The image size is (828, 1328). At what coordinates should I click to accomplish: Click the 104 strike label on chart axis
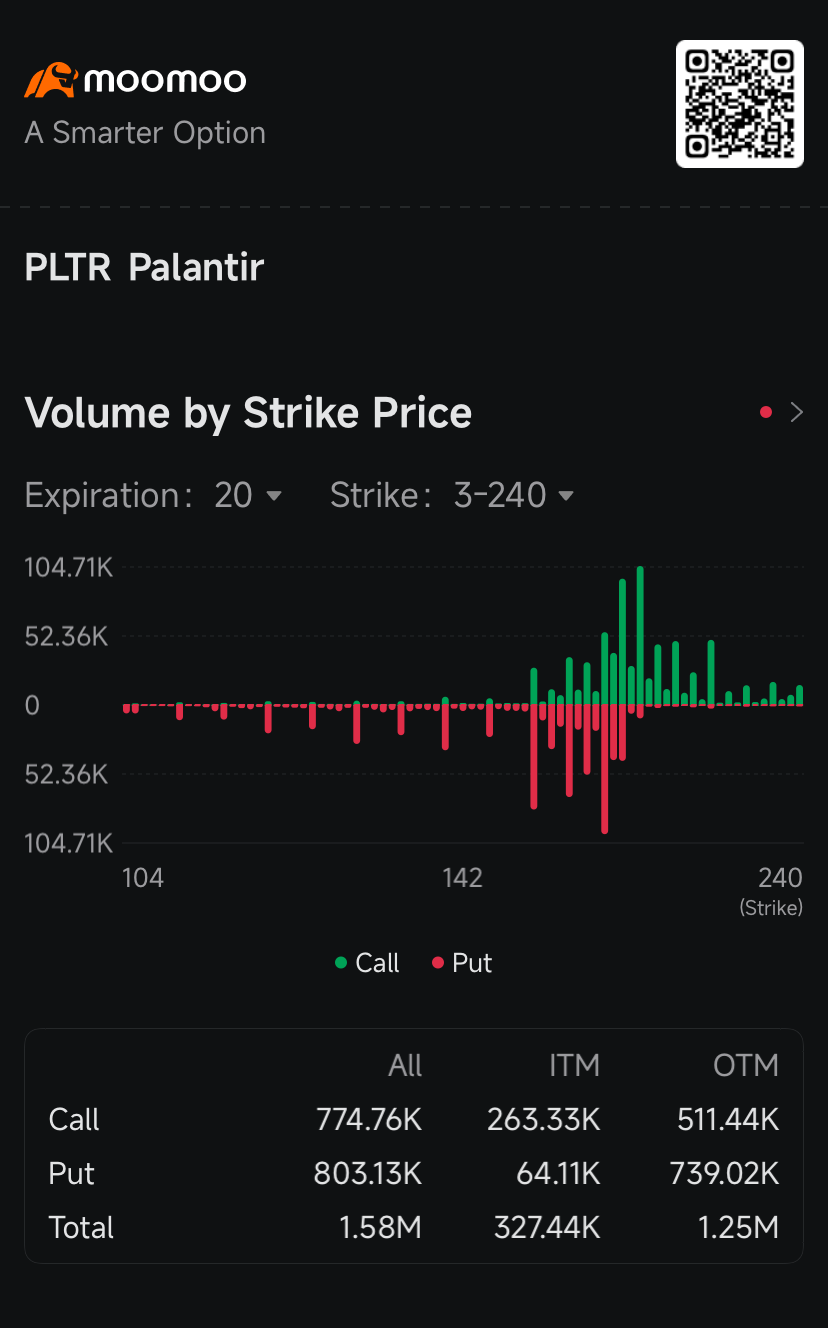(143, 877)
